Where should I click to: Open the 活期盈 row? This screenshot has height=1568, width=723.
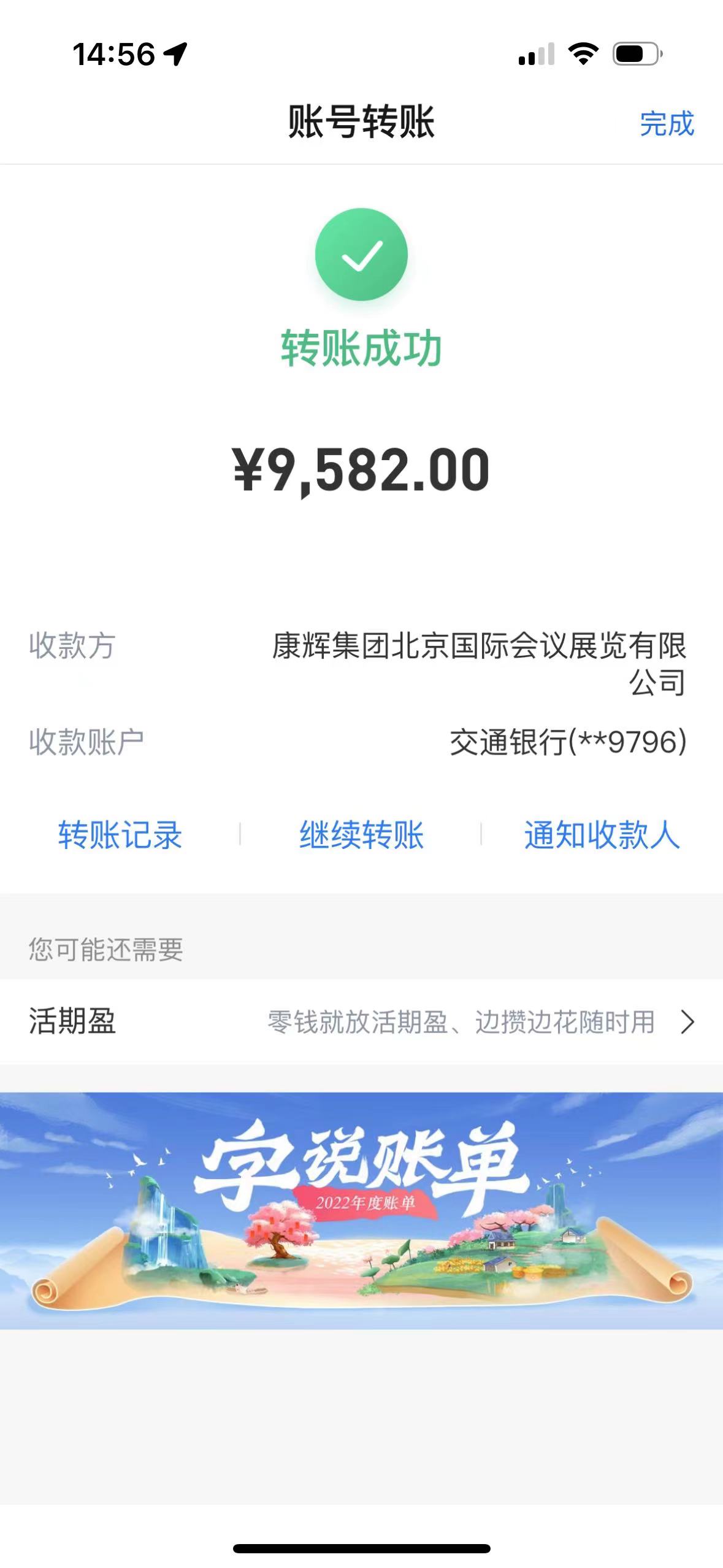(361, 1022)
